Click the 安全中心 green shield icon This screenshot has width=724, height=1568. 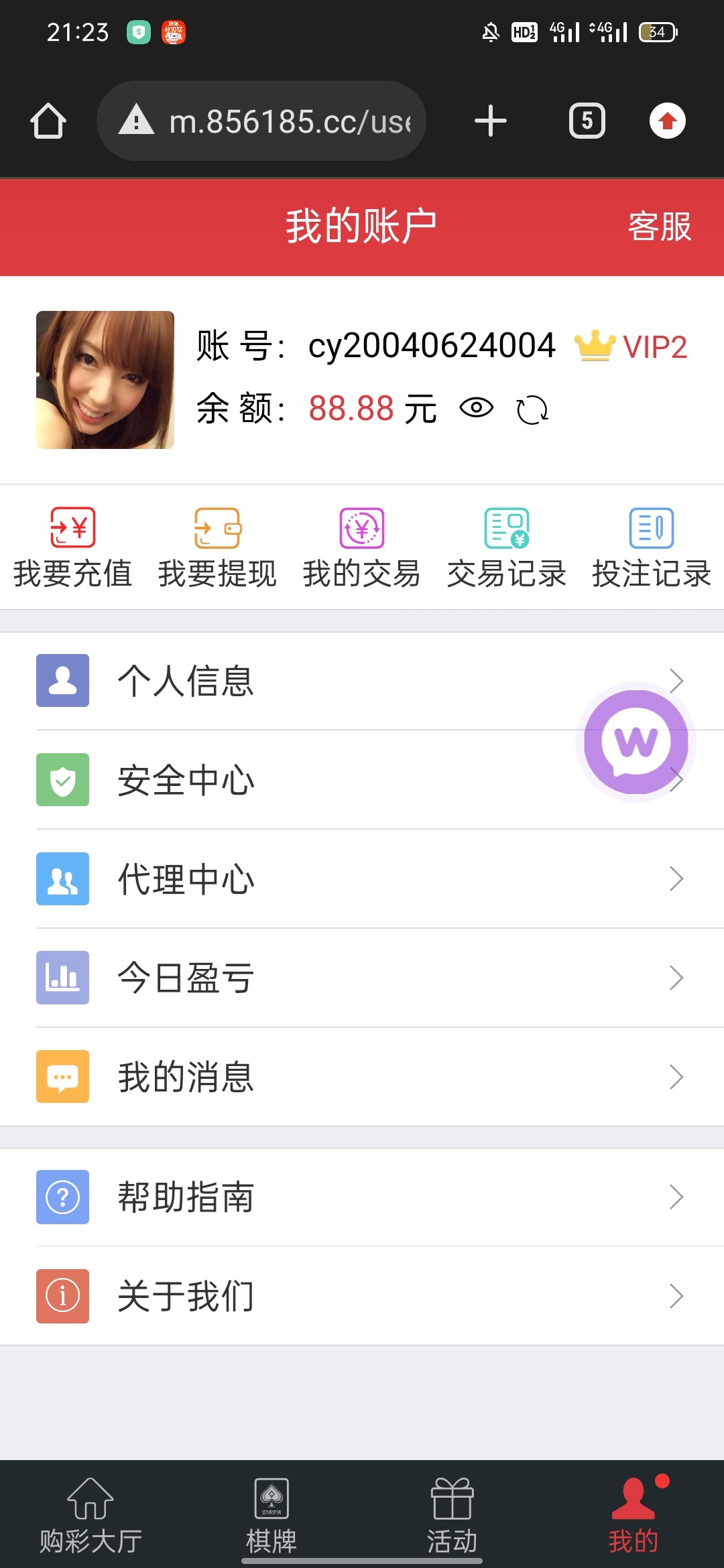point(62,781)
